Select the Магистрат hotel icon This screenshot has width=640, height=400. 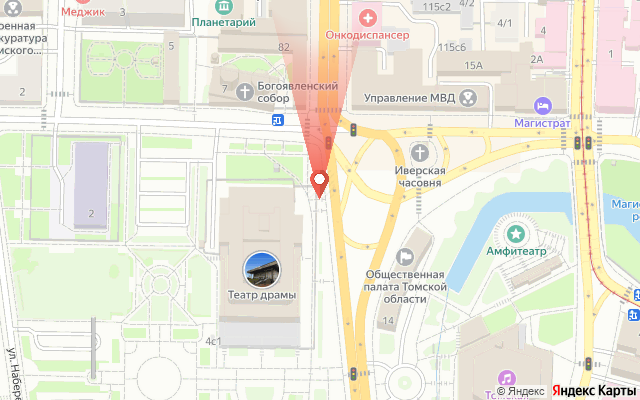coord(542,105)
